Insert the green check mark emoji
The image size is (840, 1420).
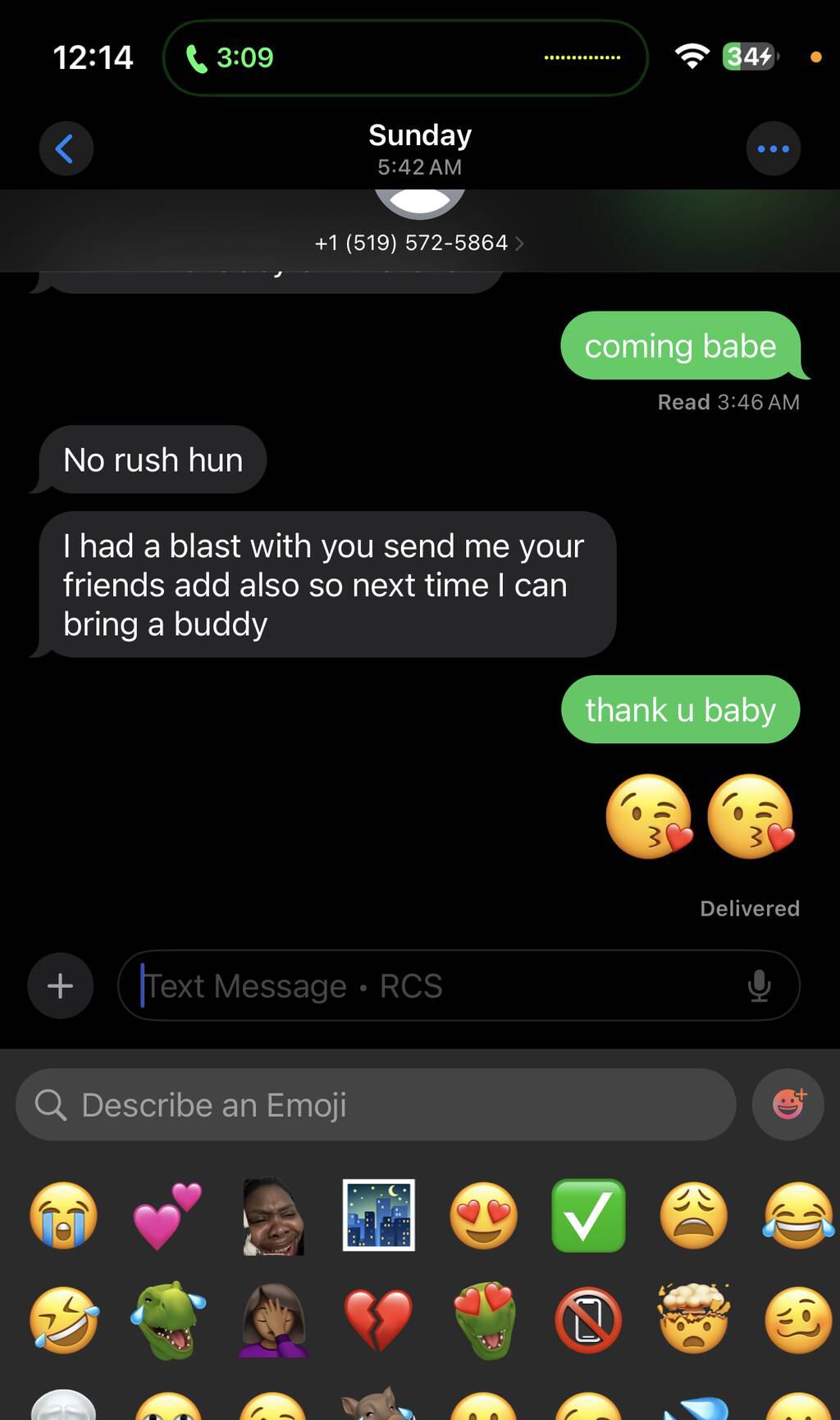click(588, 1215)
